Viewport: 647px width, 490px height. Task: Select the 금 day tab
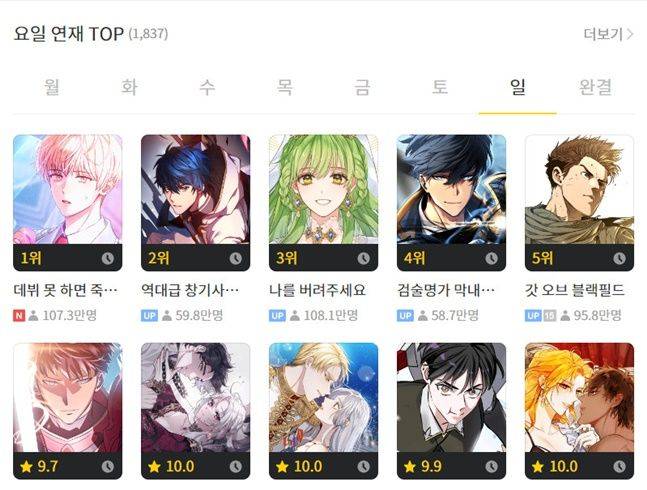pos(362,87)
